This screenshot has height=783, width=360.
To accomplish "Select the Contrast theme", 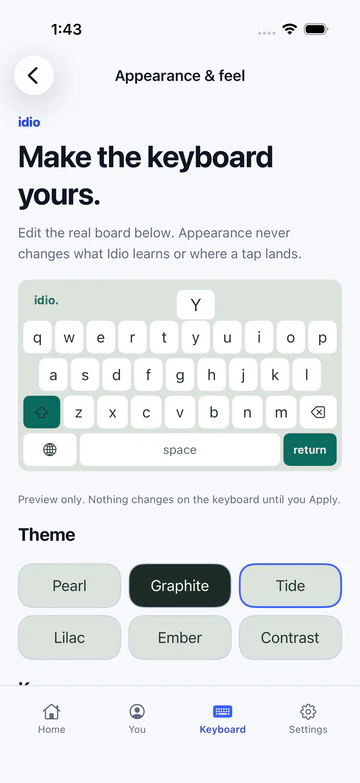I will 290,637.
